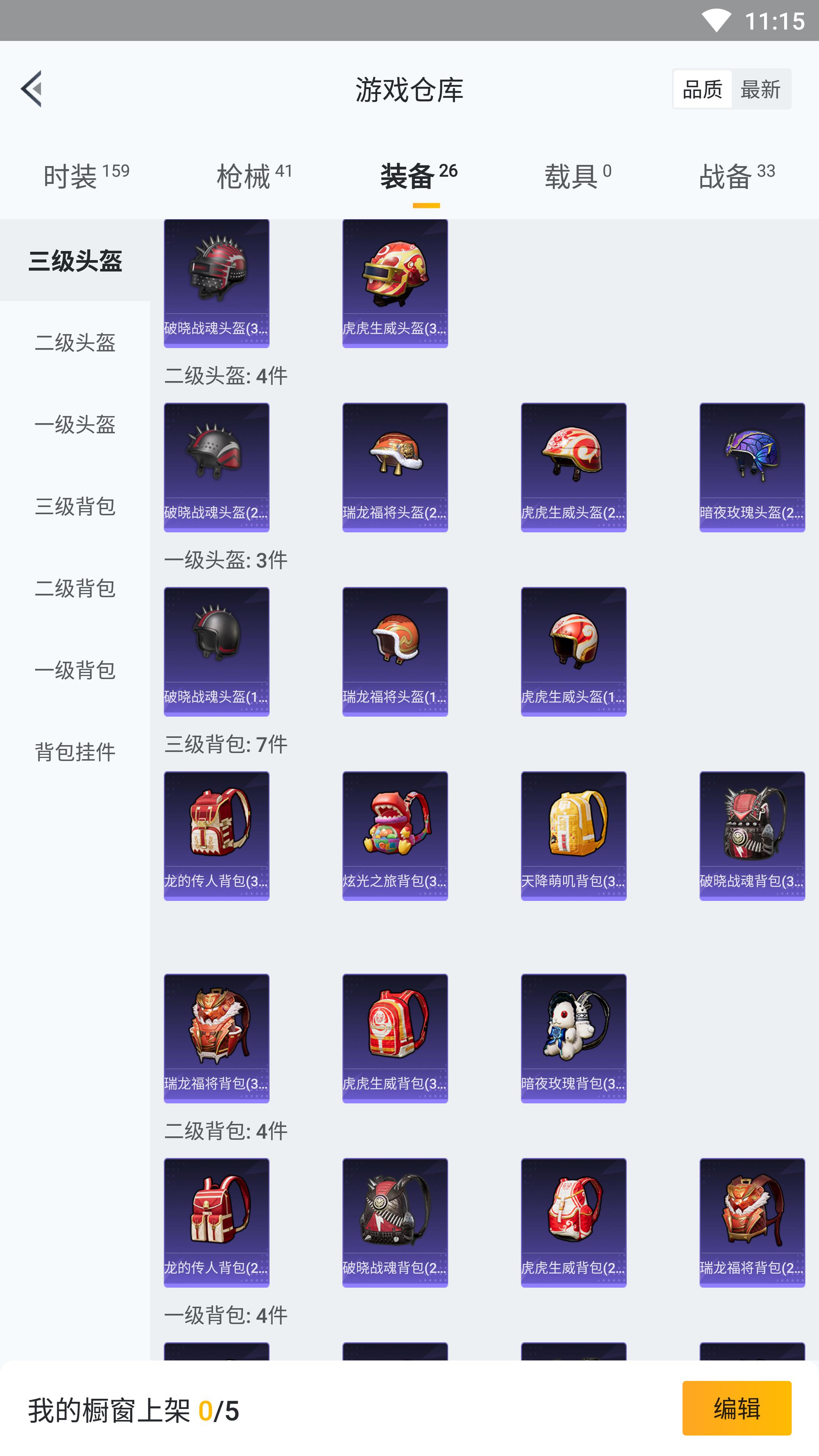The image size is (819, 1456).
Task: View the 暗夜玫瑰背包 bunny backpack
Action: pyautogui.click(x=573, y=1038)
